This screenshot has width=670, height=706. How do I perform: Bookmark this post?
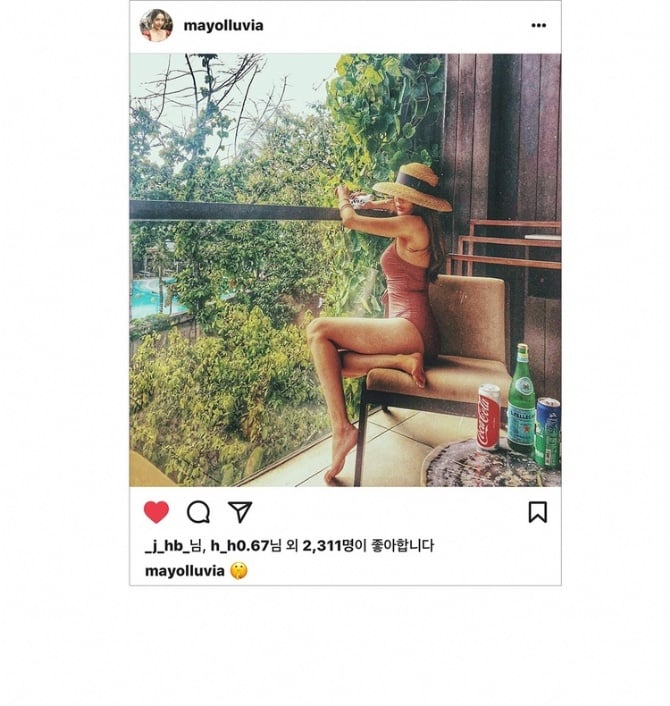tap(538, 512)
